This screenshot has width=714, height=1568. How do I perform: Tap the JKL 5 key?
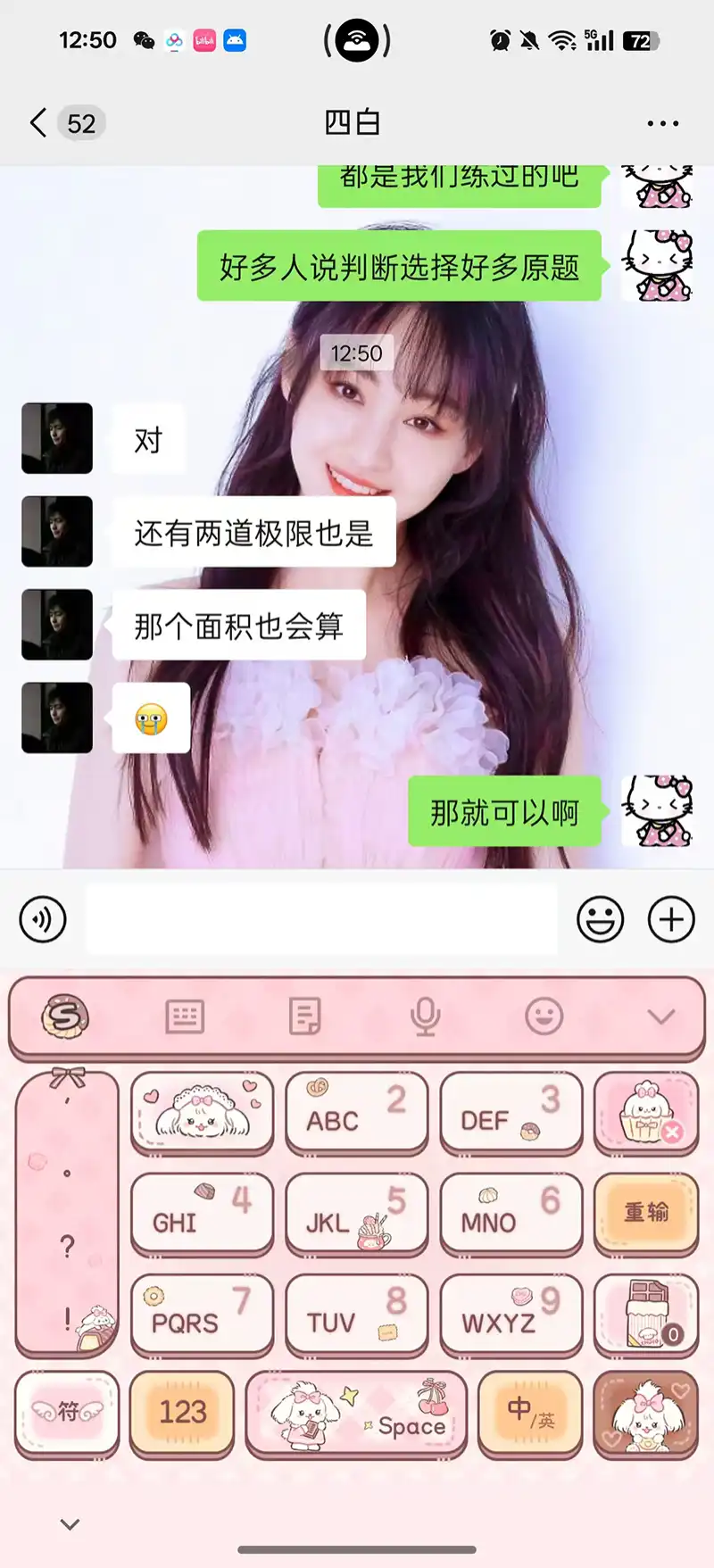pyautogui.click(x=356, y=1214)
